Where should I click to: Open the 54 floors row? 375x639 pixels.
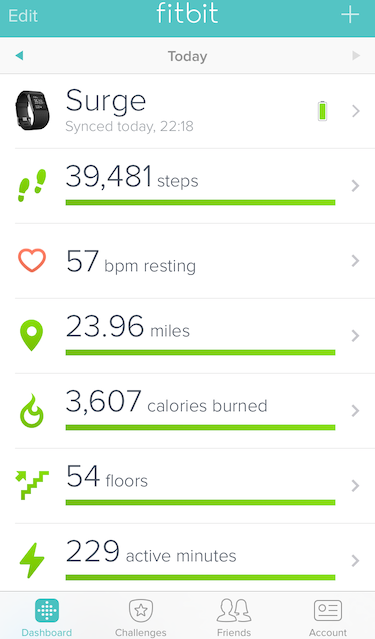click(188, 486)
